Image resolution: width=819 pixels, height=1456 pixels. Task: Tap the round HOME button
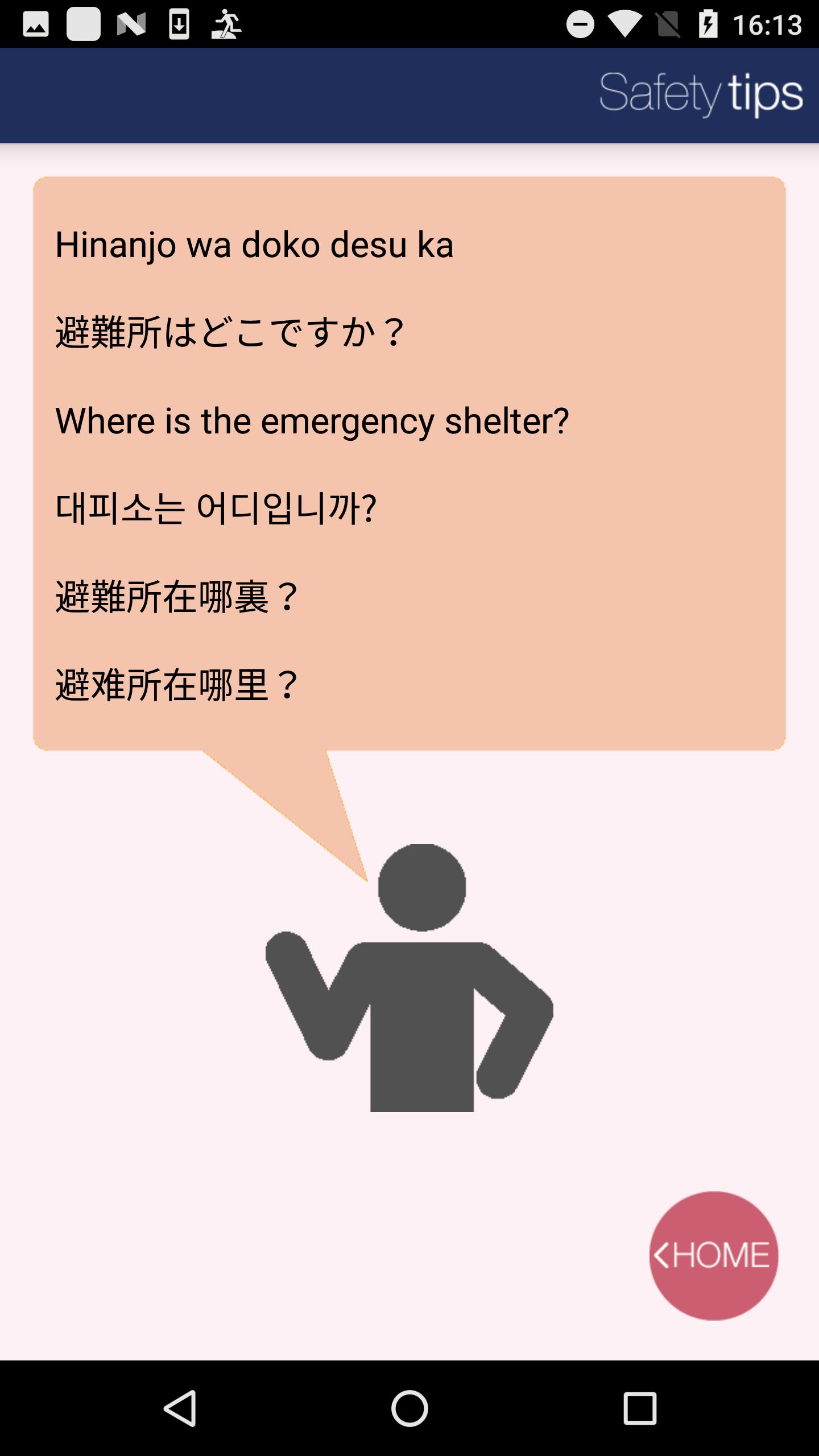[x=714, y=1255]
